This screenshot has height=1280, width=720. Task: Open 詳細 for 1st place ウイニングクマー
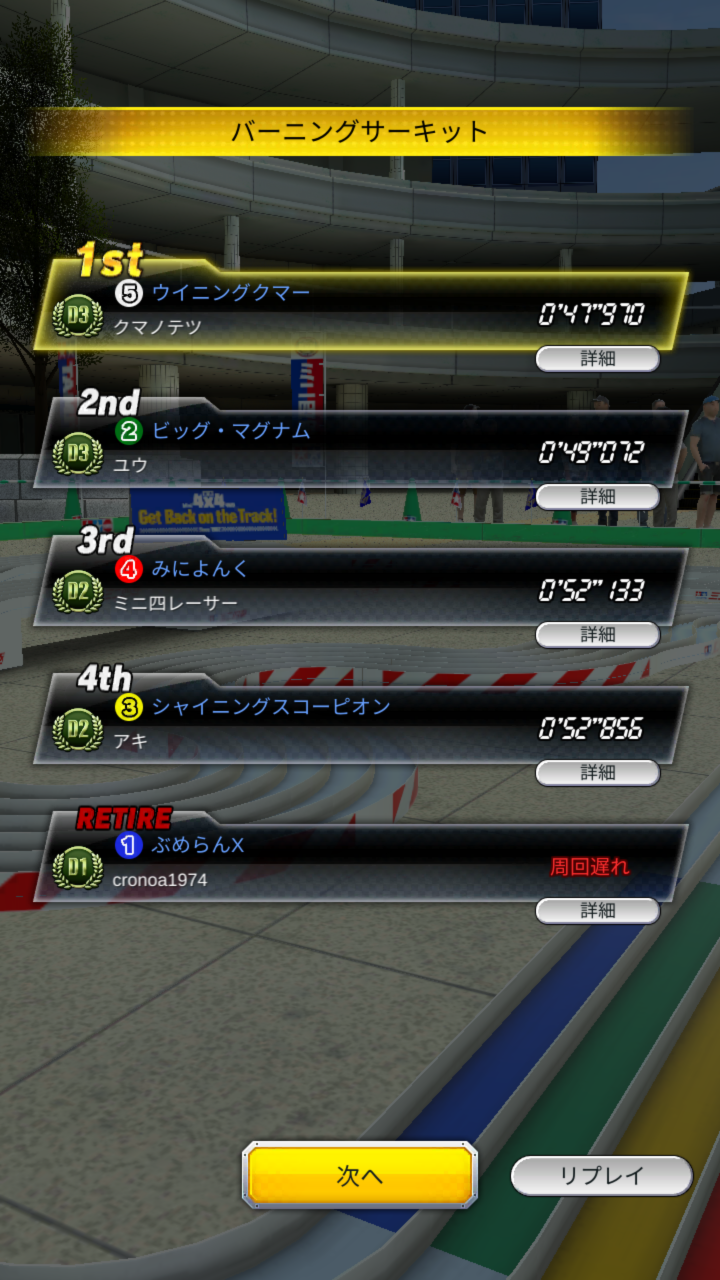(x=598, y=359)
